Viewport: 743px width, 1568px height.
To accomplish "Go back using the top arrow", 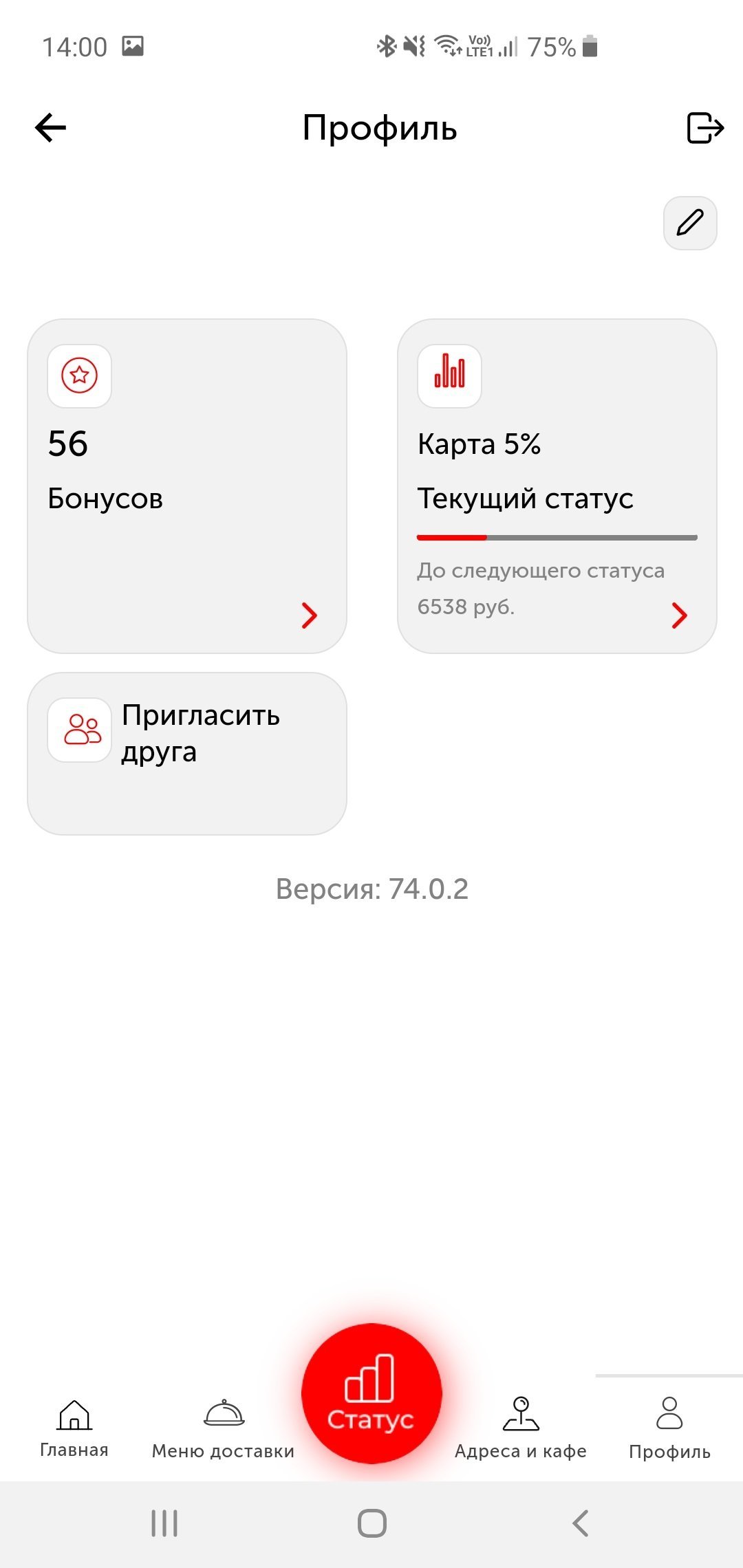I will click(51, 128).
